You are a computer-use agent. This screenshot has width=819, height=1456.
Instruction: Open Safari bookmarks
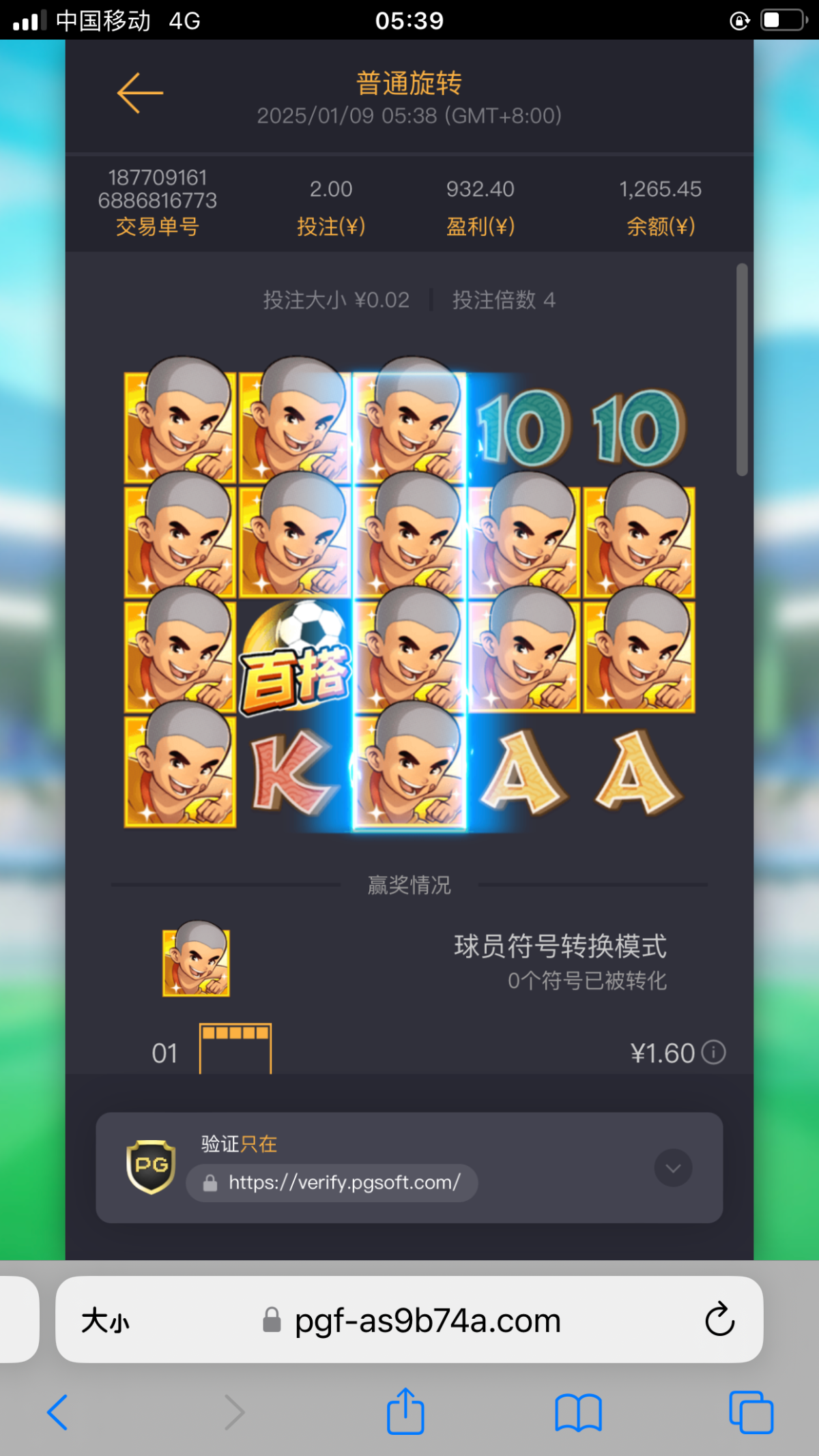[x=578, y=1412]
